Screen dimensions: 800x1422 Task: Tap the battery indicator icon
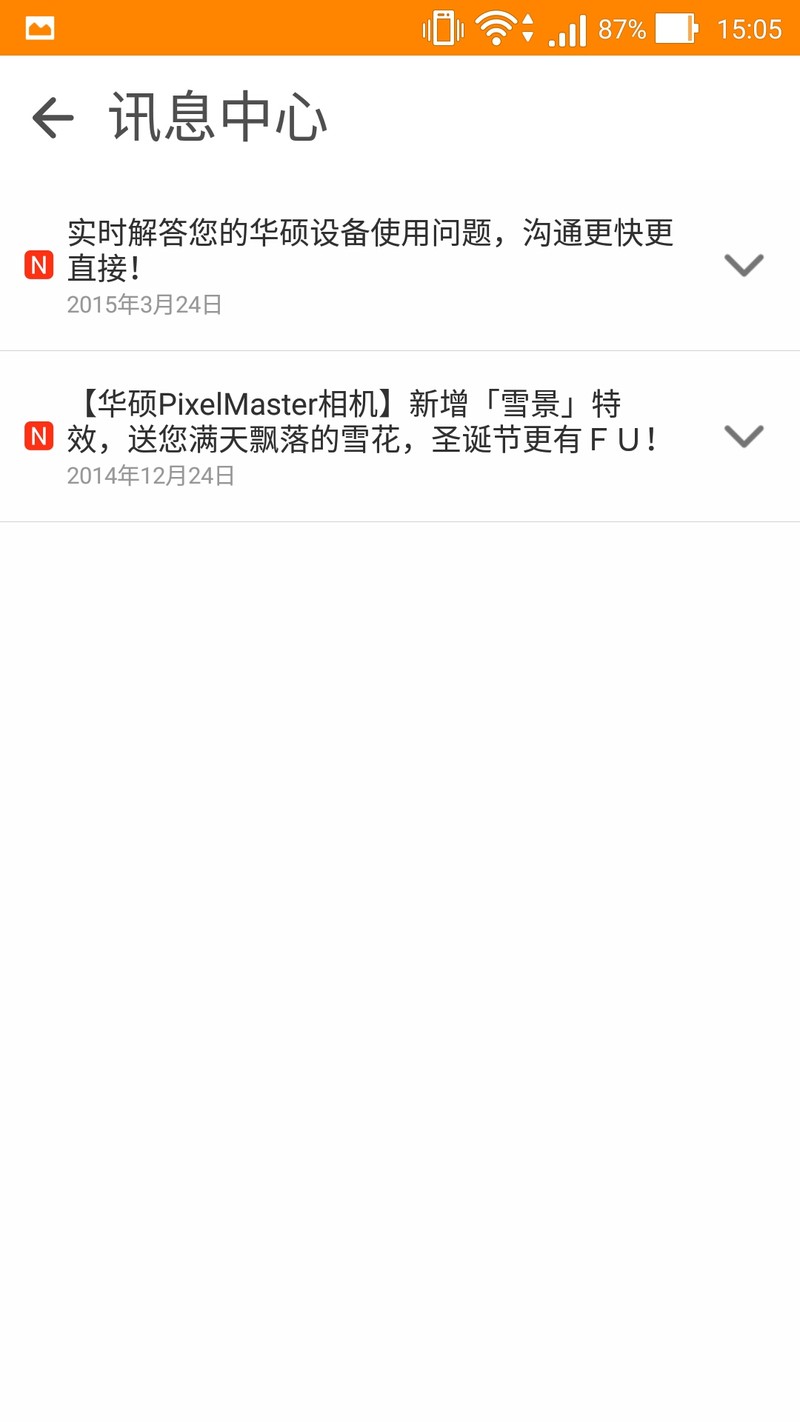[676, 28]
